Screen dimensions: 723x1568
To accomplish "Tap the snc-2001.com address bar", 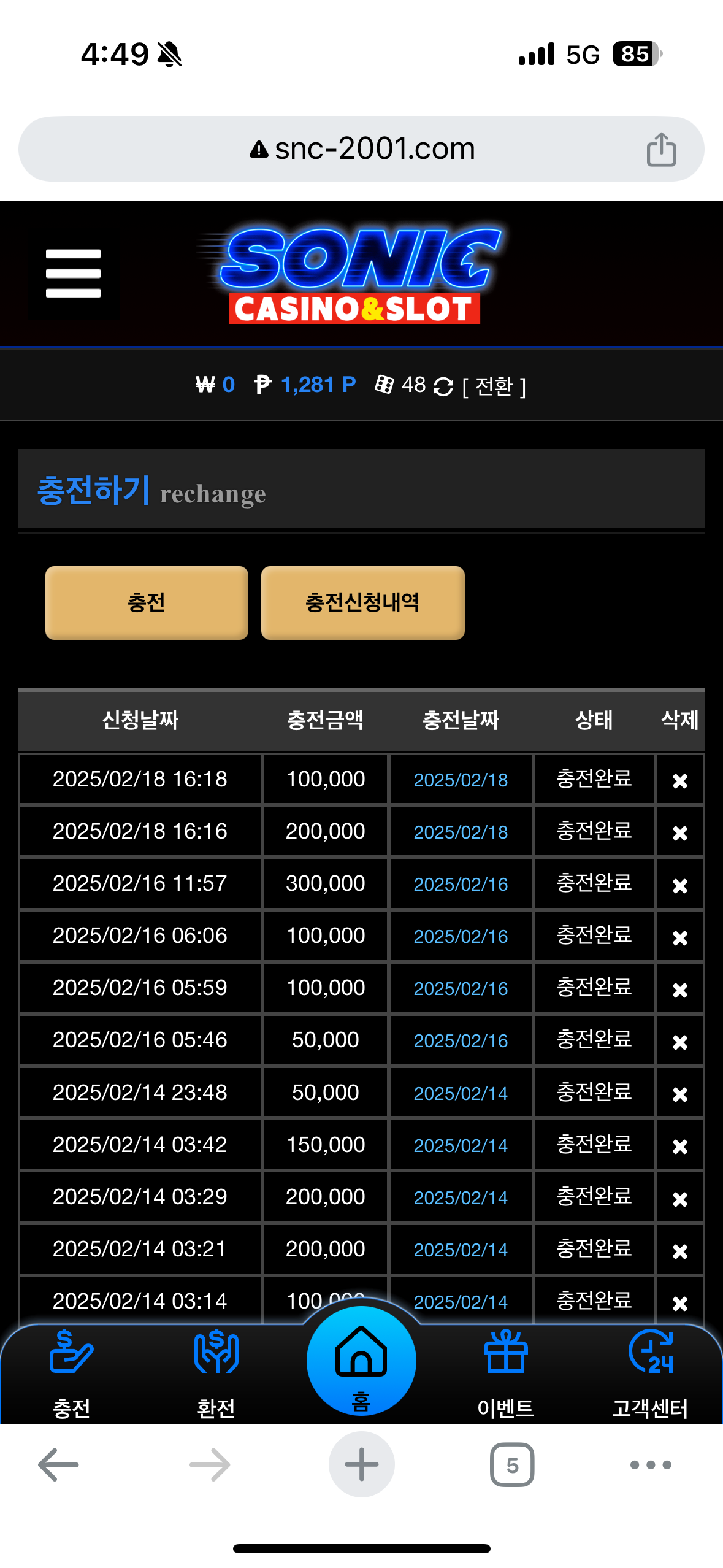I will (x=362, y=149).
